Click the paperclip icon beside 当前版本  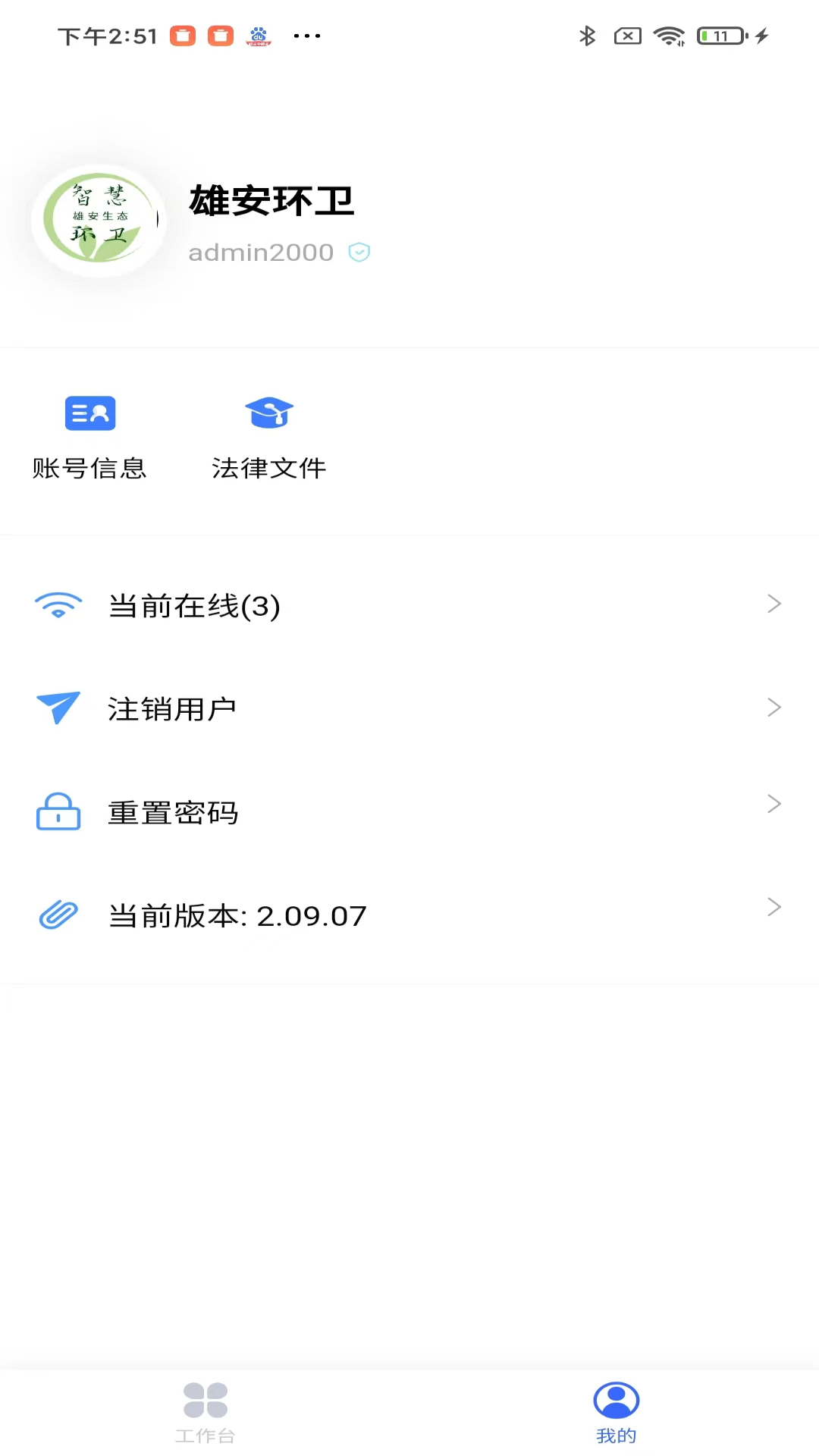(x=58, y=915)
